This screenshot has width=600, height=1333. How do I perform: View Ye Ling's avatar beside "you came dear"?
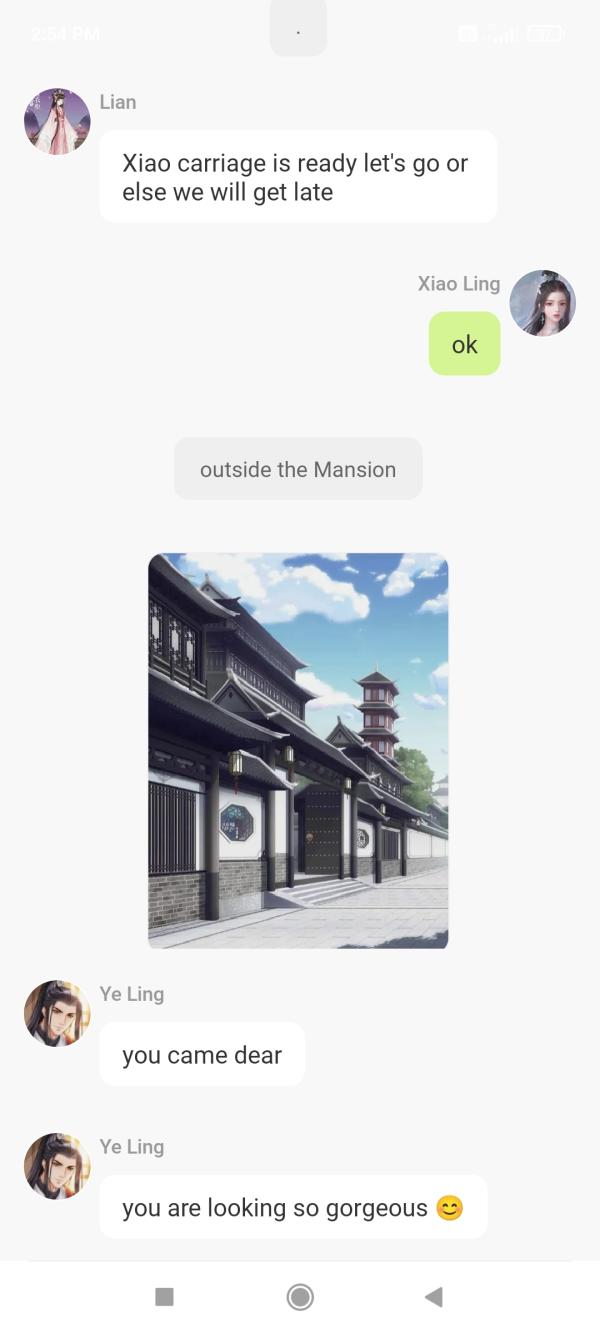tap(57, 1013)
